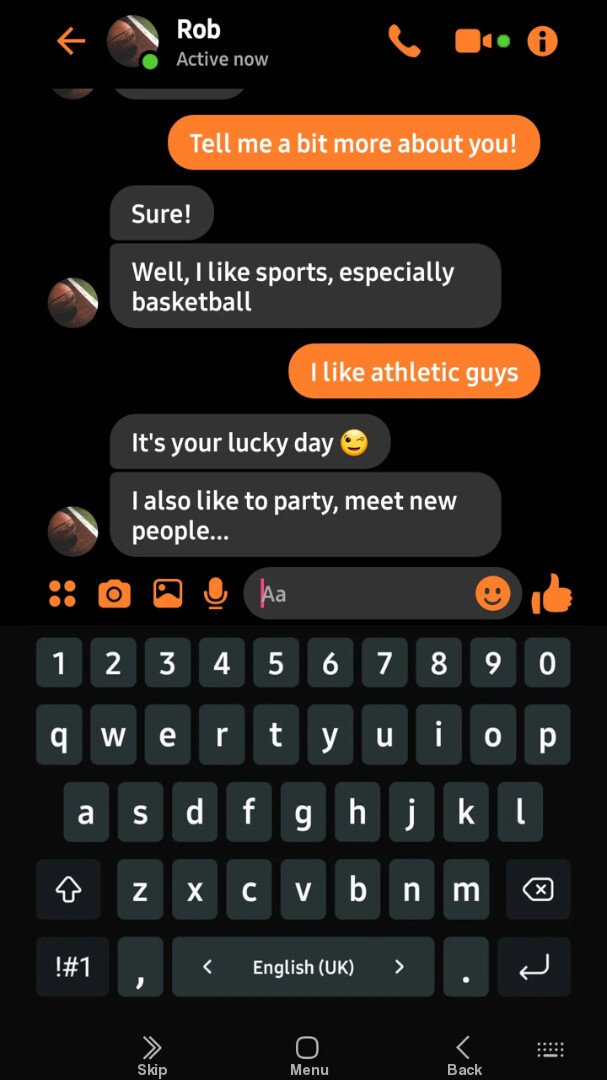
Task: Go back from Rob's chat
Action: [x=71, y=41]
